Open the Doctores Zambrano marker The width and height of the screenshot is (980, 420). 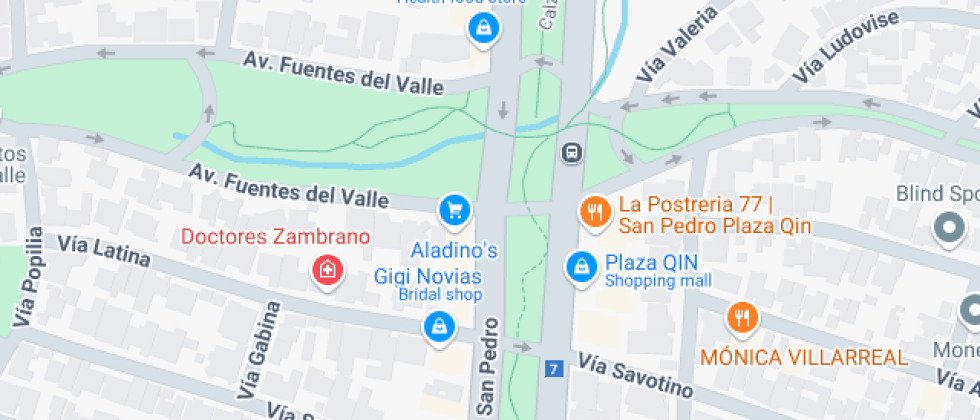[327, 272]
